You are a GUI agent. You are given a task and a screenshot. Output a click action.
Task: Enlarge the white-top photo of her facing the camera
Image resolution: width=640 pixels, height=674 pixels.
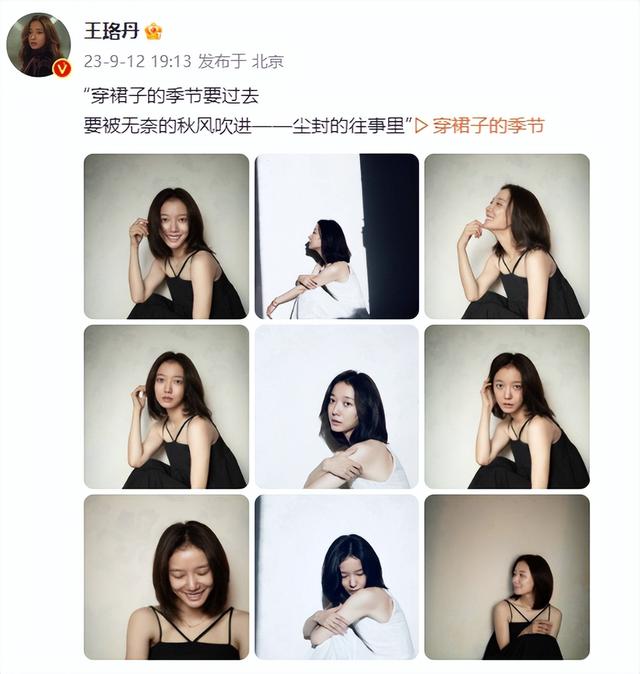pos(337,406)
